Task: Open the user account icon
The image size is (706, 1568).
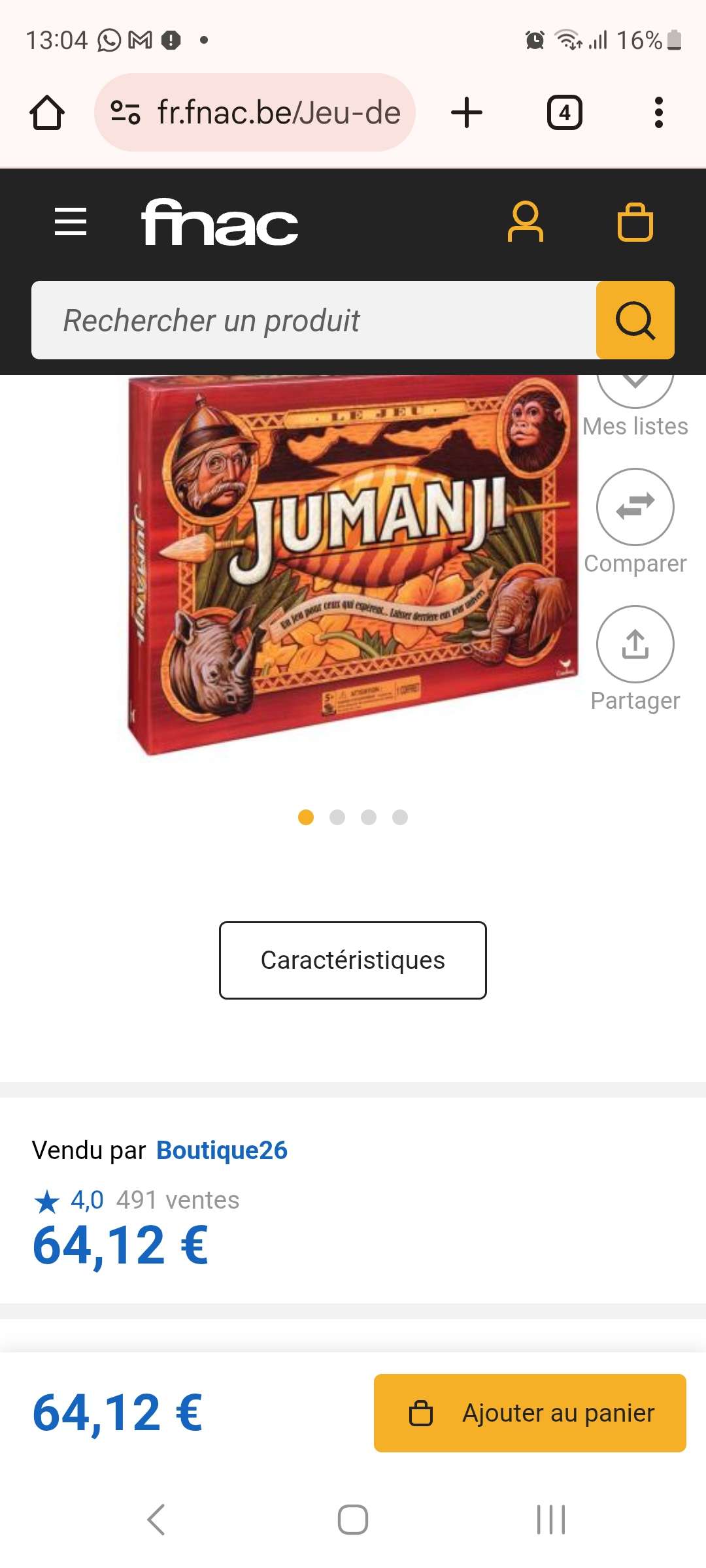Action: click(525, 222)
